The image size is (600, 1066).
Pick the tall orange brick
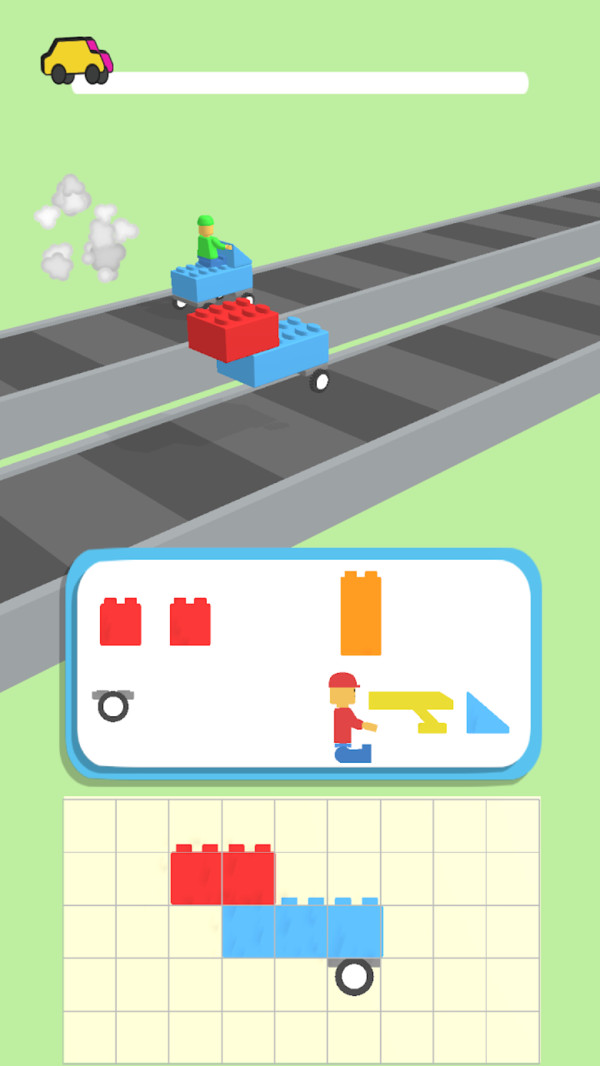click(x=361, y=614)
